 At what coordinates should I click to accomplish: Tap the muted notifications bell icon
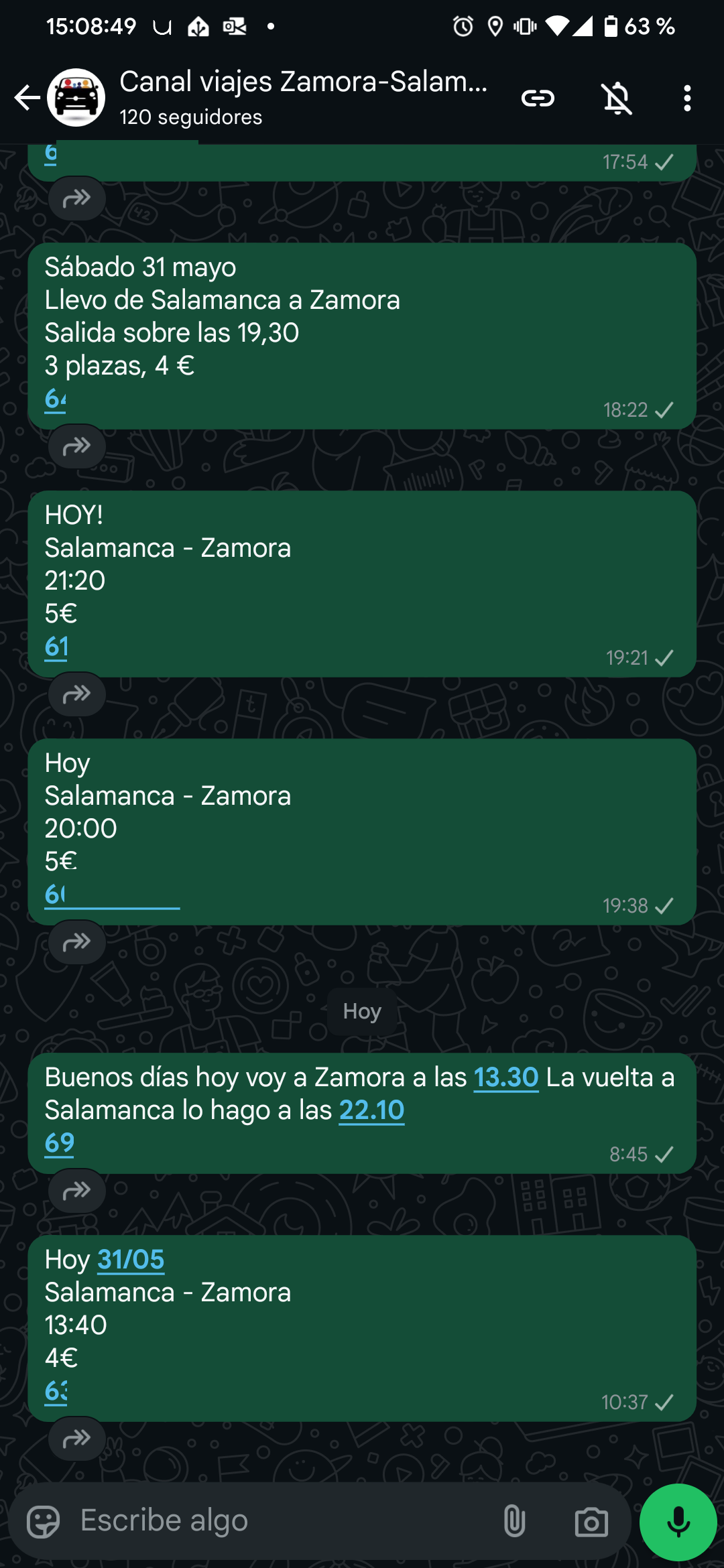[x=617, y=98]
